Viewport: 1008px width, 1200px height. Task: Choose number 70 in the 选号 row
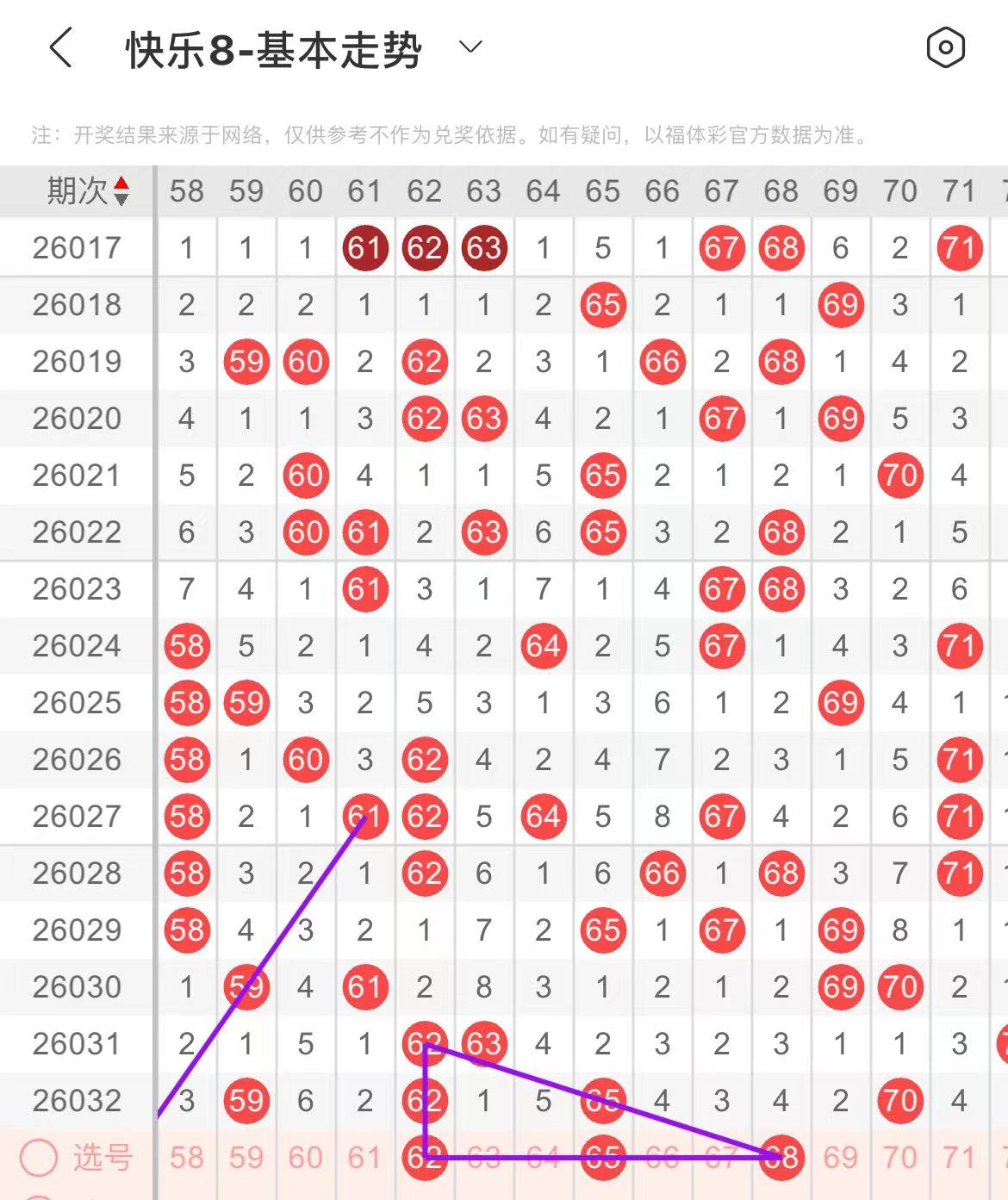899,1158
